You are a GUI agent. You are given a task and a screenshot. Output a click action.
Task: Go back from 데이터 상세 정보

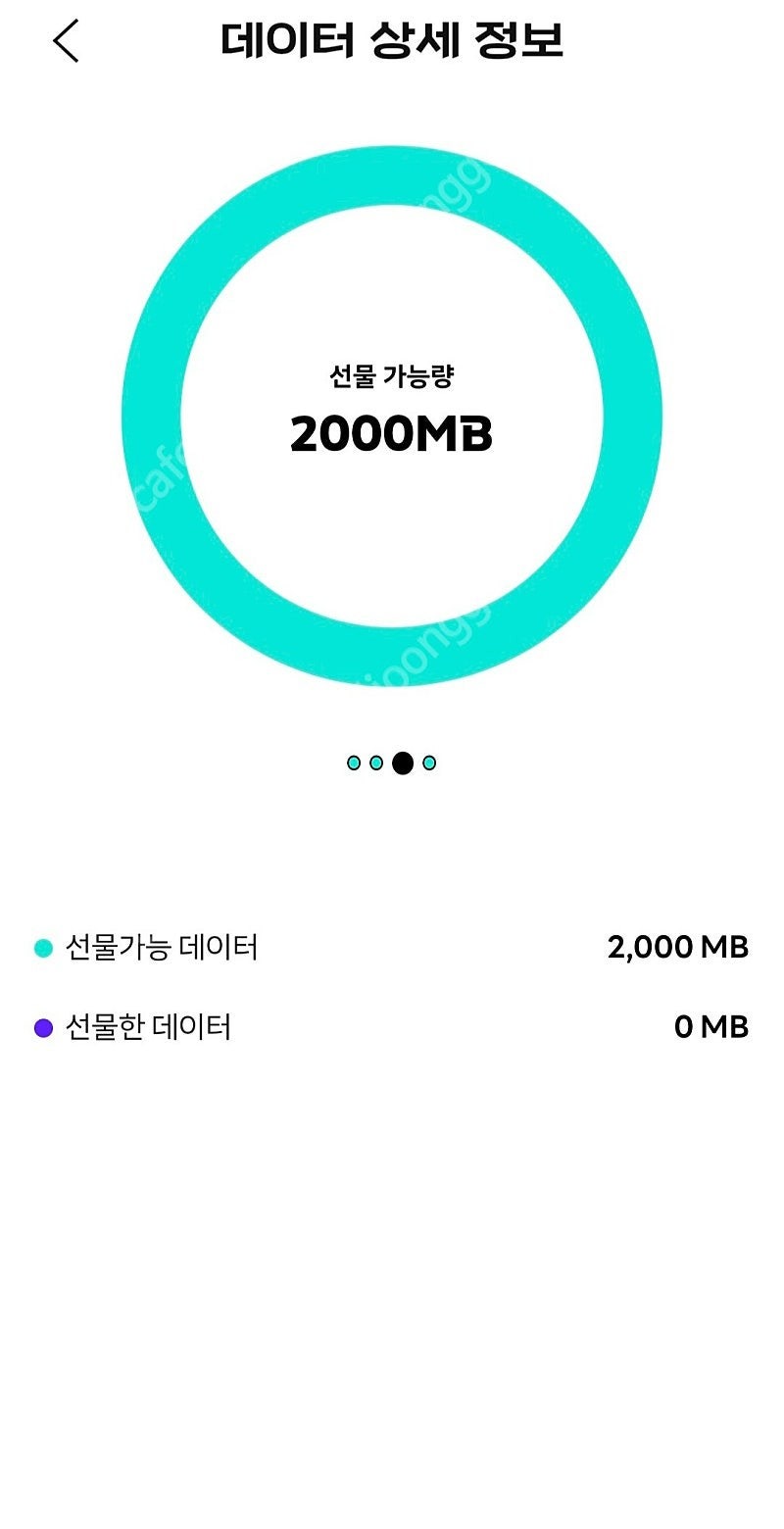point(66,42)
